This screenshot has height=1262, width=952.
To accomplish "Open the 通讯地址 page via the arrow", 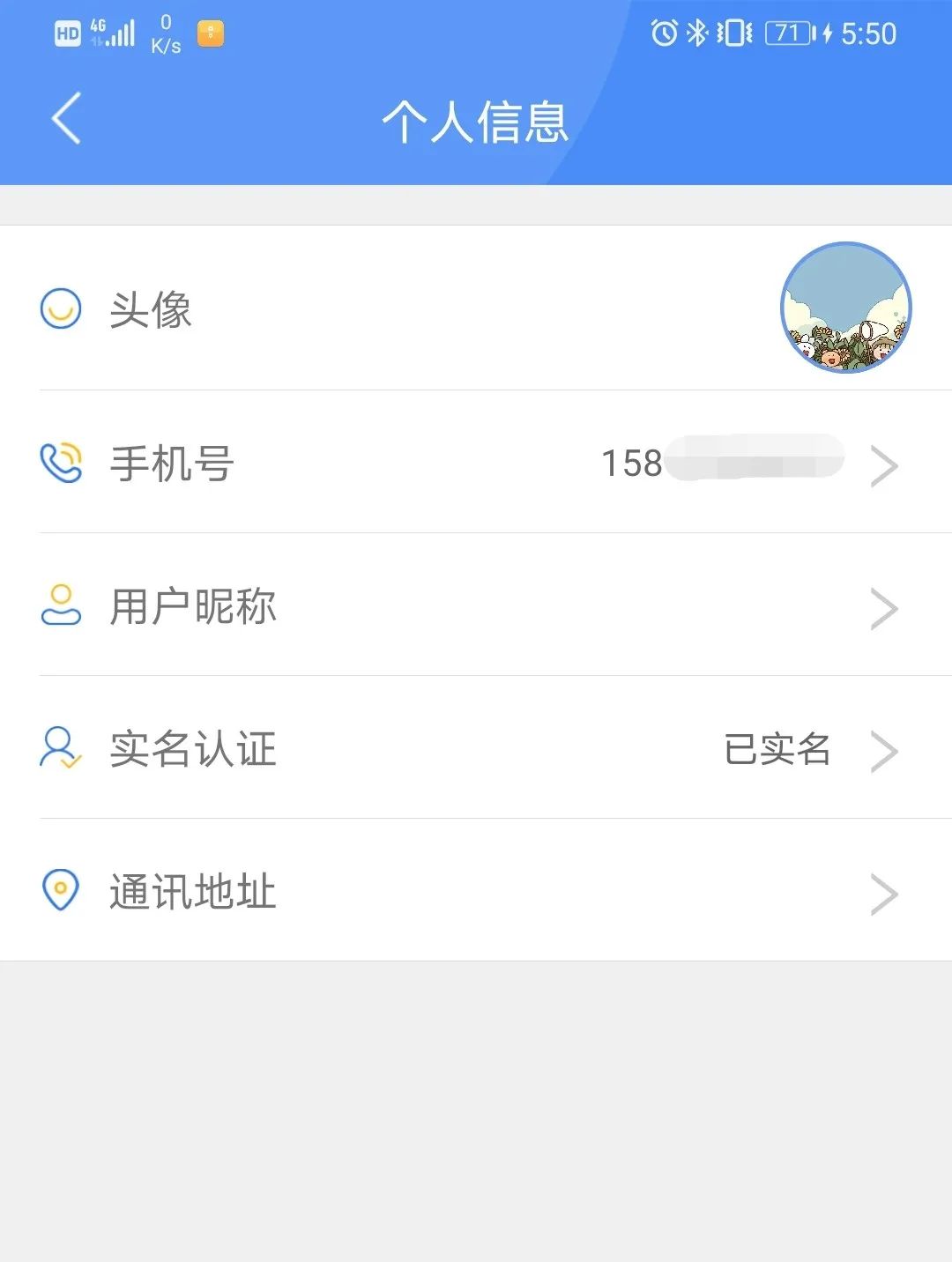I will (885, 894).
